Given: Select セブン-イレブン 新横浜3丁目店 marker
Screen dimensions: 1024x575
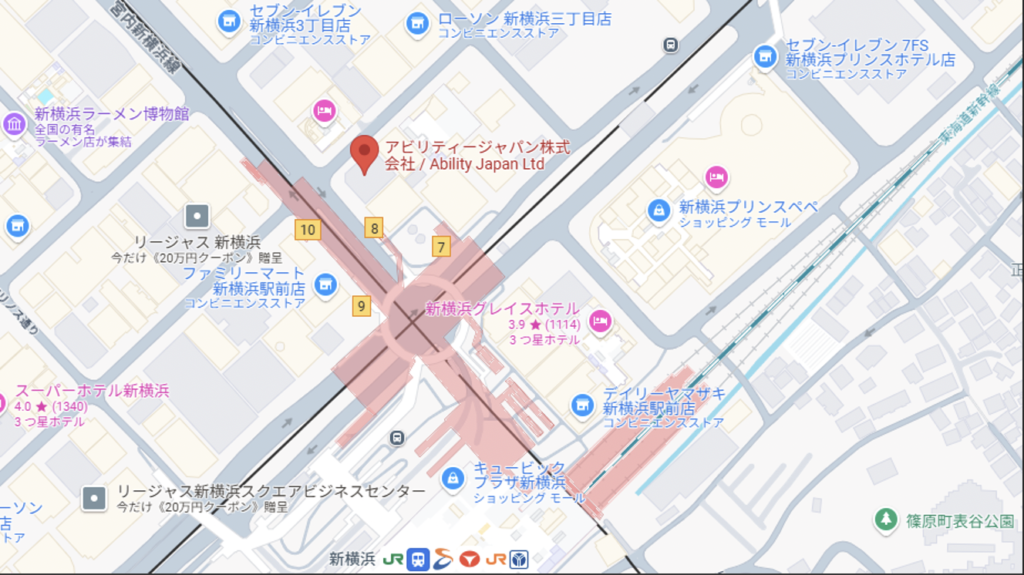Looking at the screenshot, I should [x=230, y=20].
